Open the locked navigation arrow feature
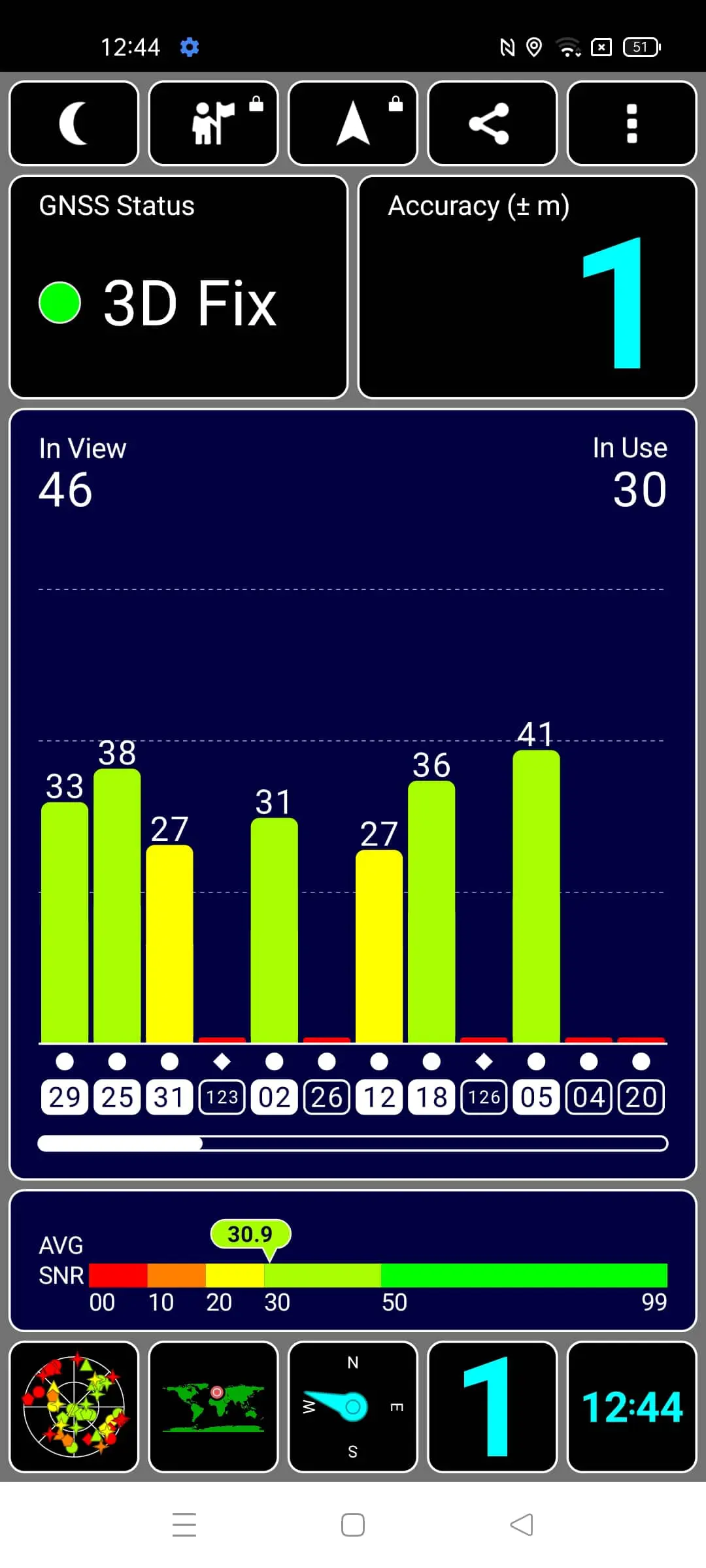Screen dimensions: 706x1568 point(353,123)
